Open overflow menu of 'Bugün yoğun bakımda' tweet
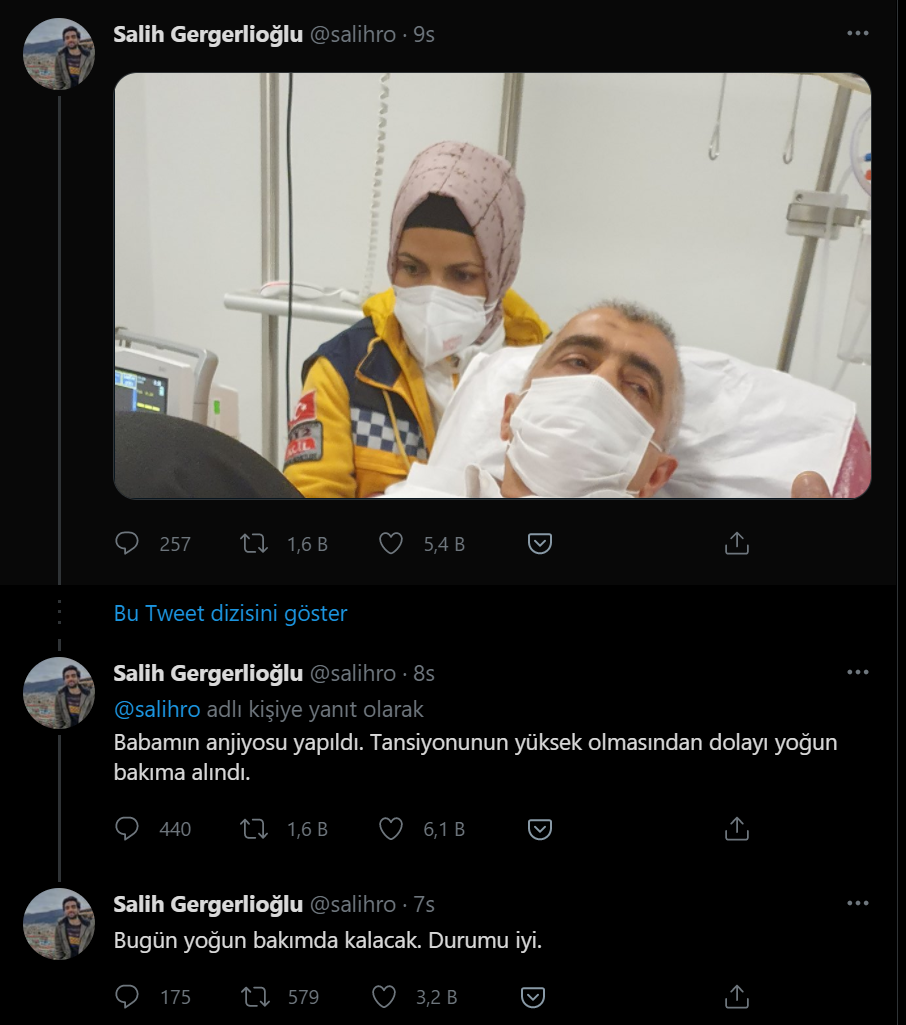 pos(857,903)
